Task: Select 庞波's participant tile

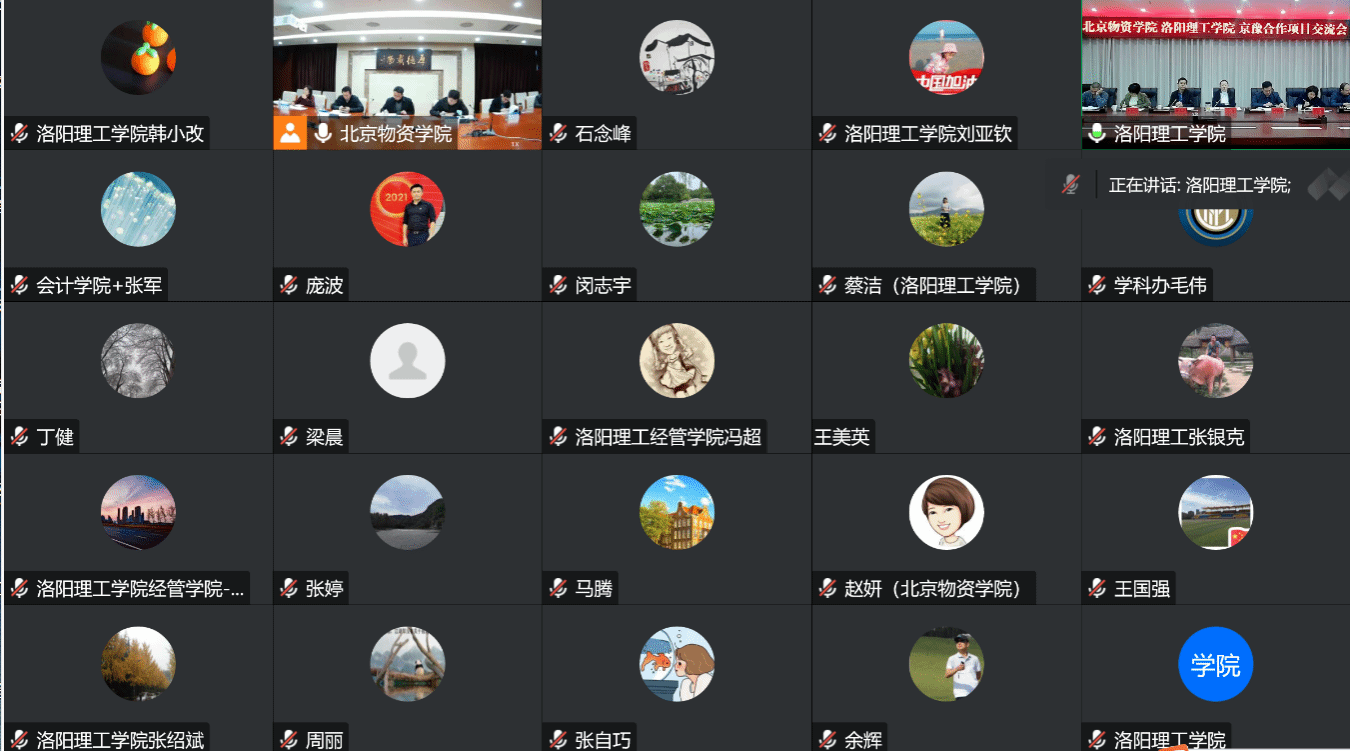Action: pos(407,210)
